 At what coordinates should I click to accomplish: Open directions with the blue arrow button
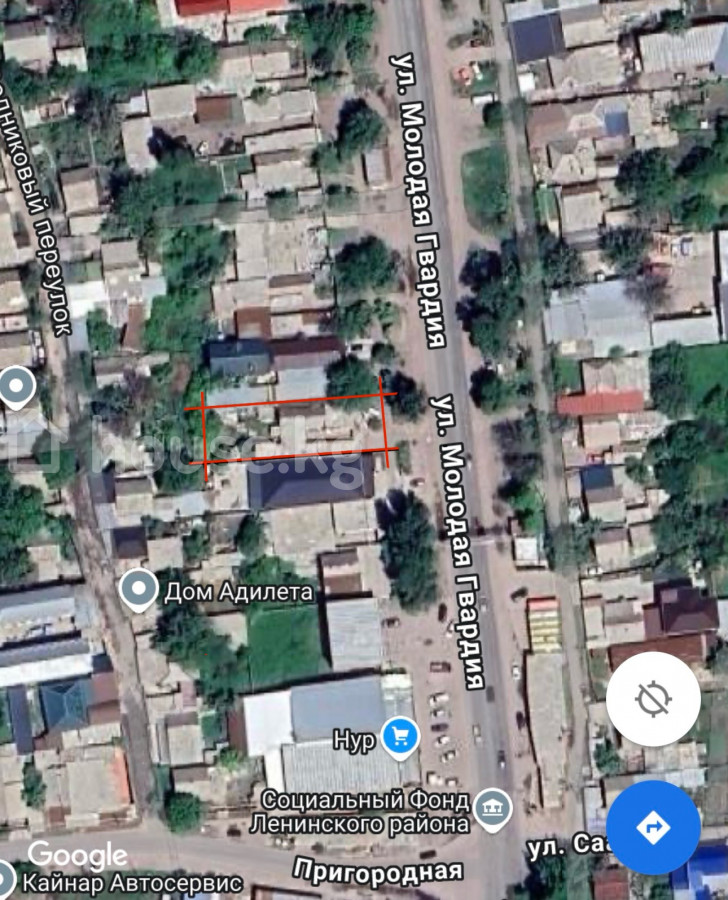tap(653, 827)
